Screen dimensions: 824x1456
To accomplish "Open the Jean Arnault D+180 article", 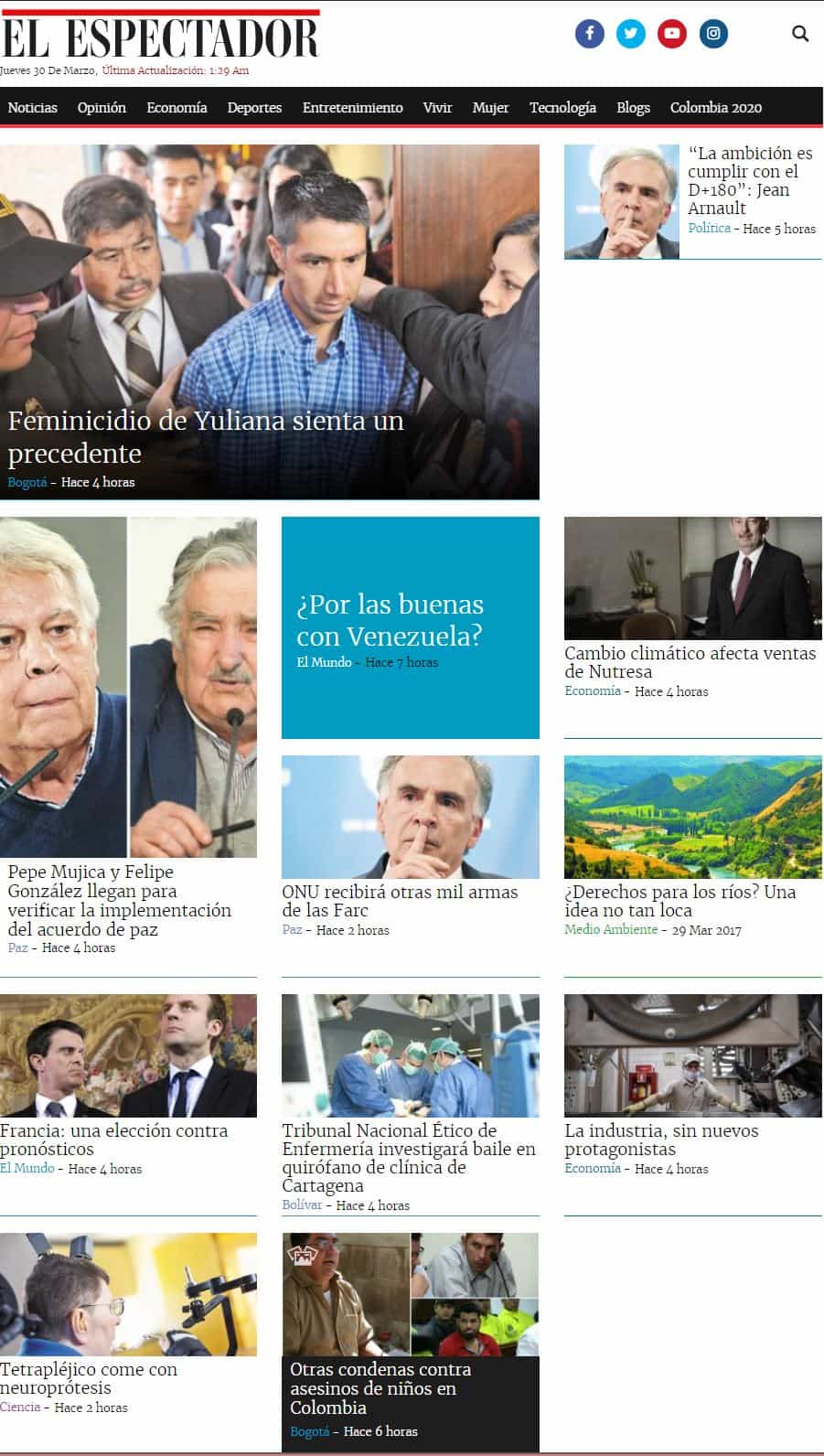I will [749, 180].
